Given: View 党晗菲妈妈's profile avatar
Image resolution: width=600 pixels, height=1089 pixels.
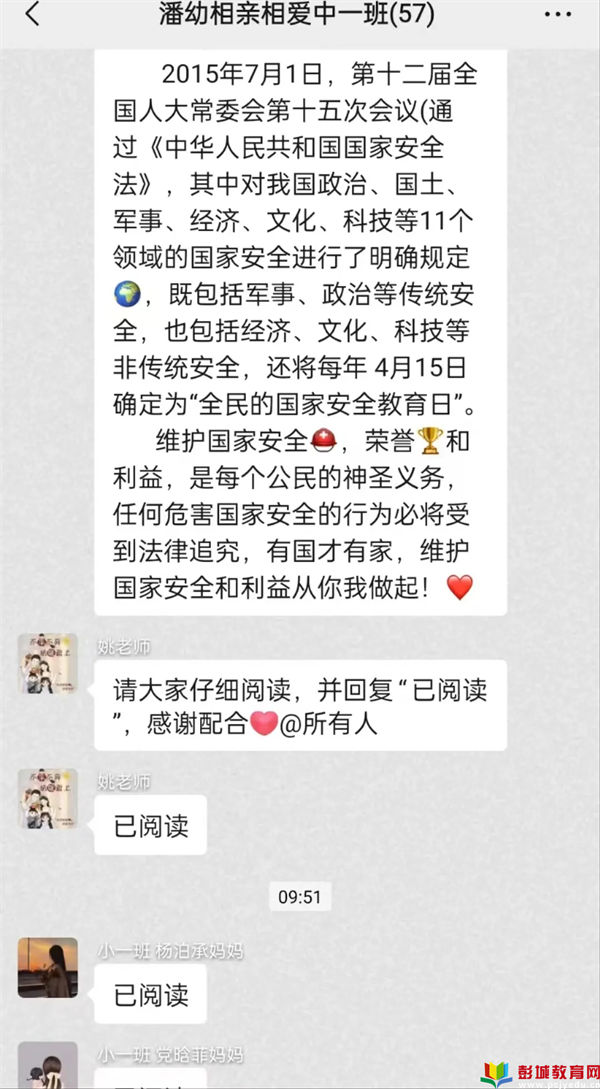Looking at the screenshot, I should [x=47, y=1066].
